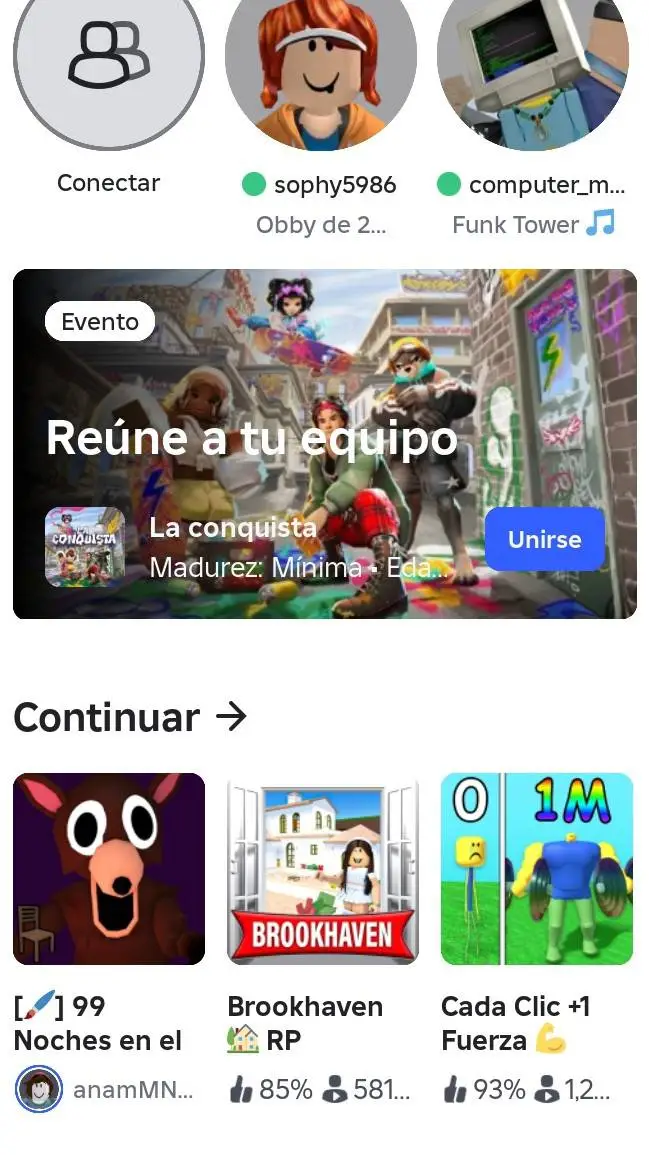Open Cada Clic +1 Fuerza game

coord(536,868)
